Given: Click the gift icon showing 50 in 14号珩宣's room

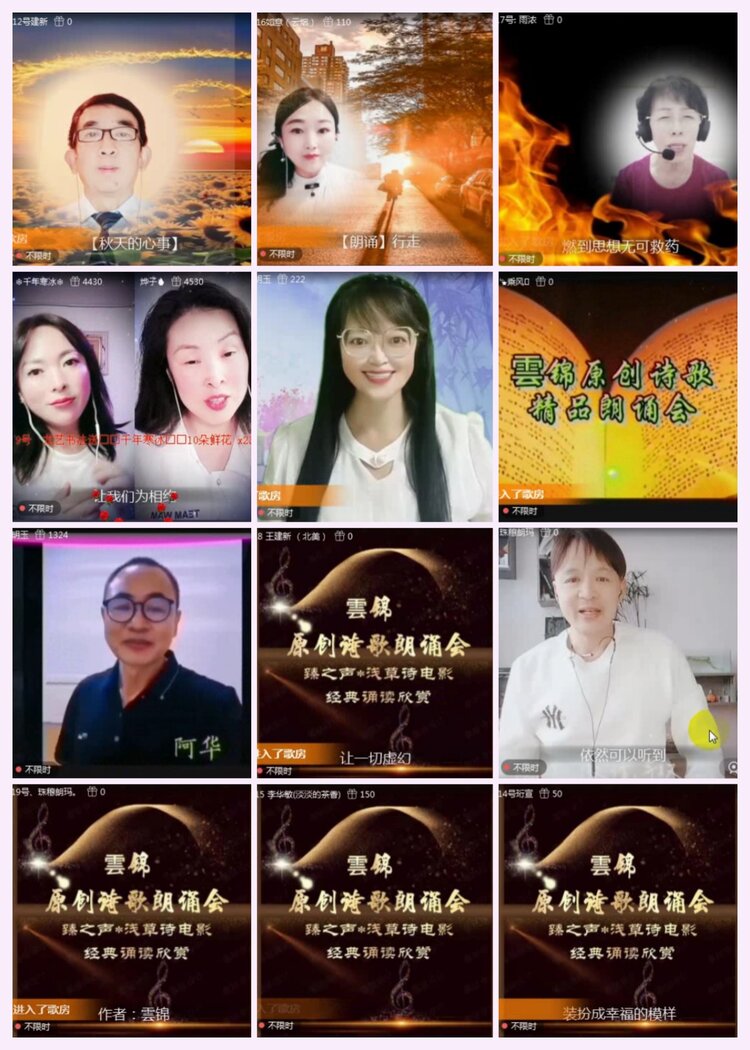Looking at the screenshot, I should [543, 793].
